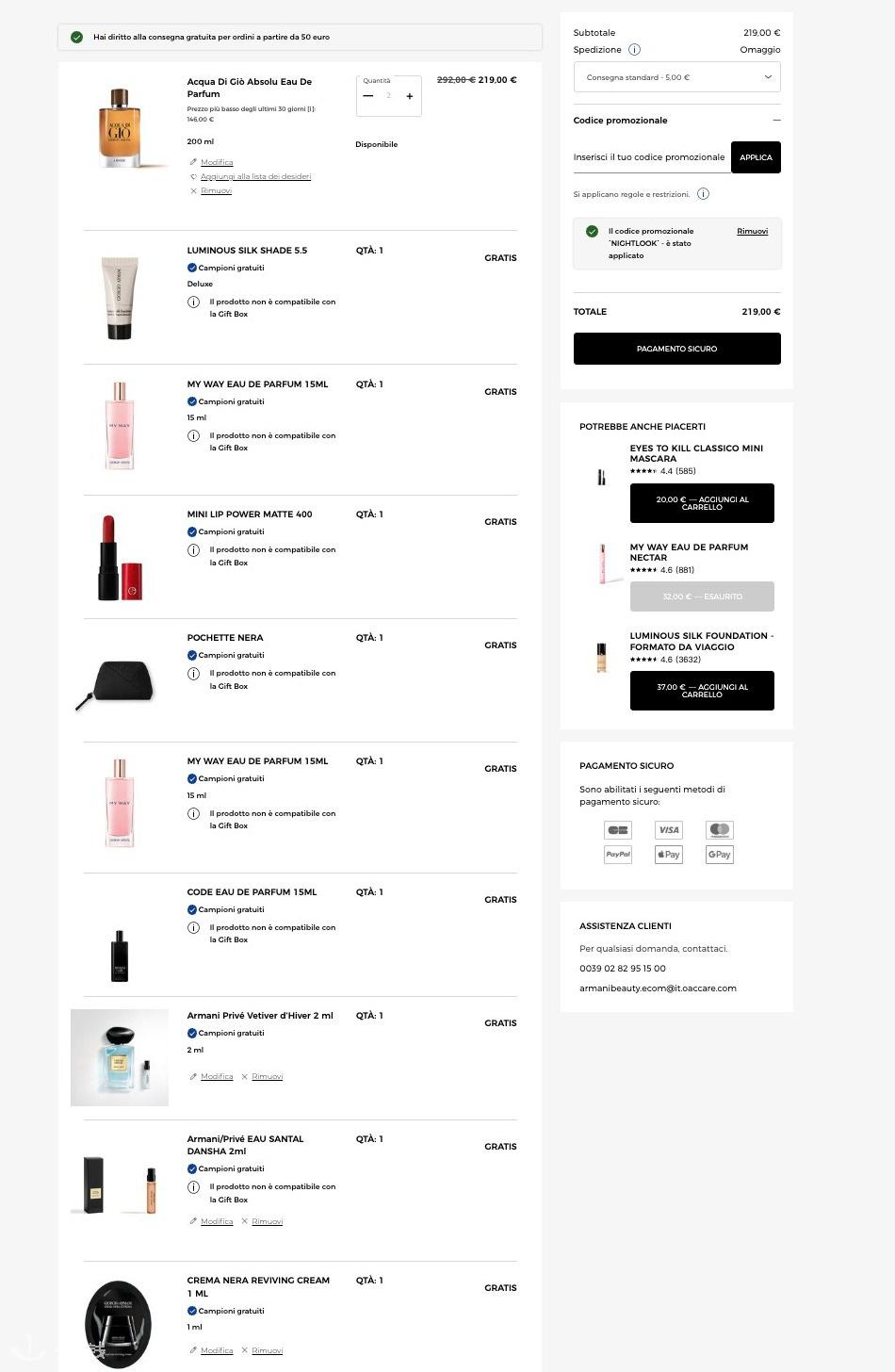This screenshot has height=1372, width=895.
Task: Add Luminous Silk Foundation travel size to cart
Action: pyautogui.click(x=702, y=691)
